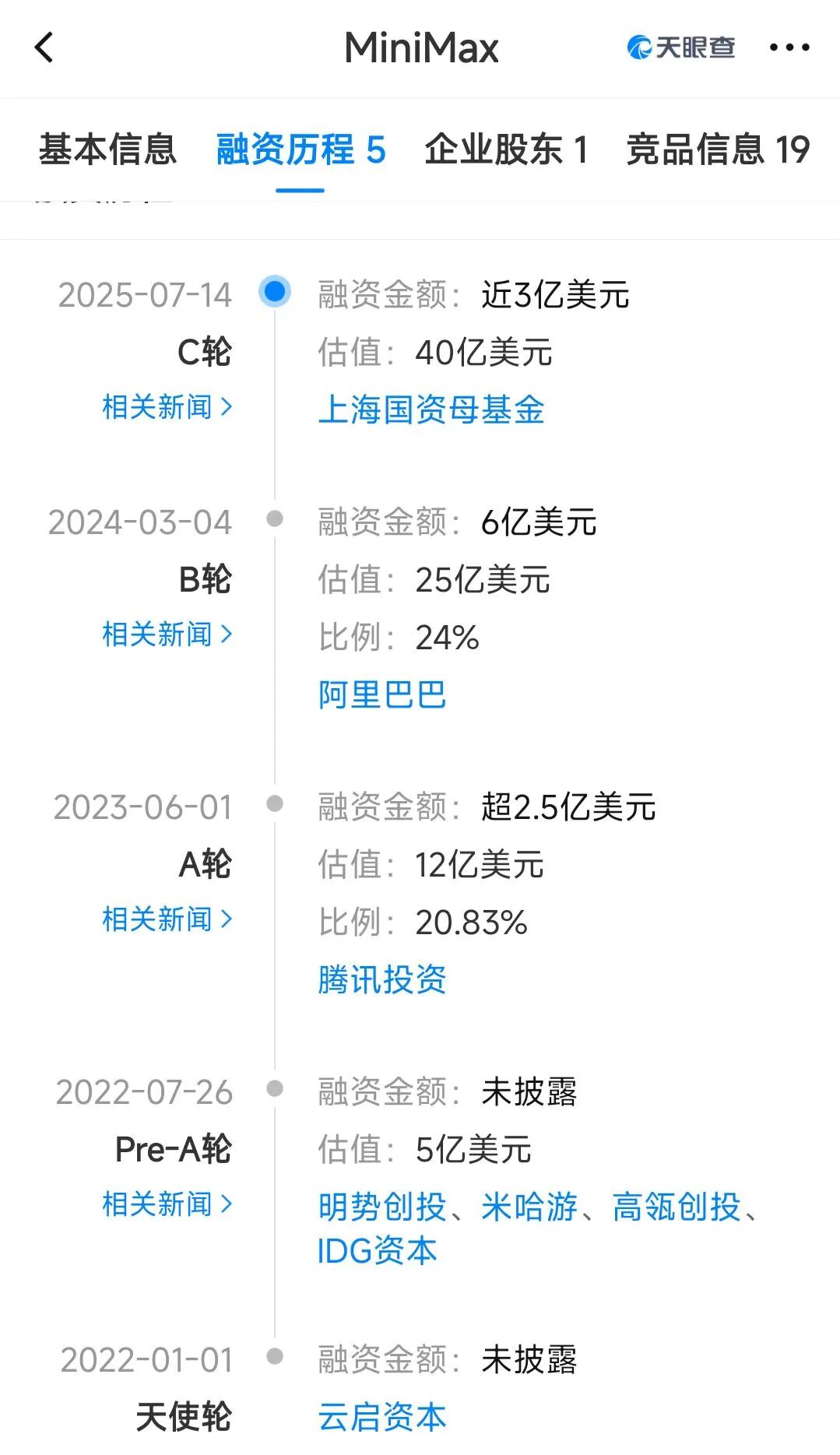
Task: Open the investor 腾讯投资
Action: pos(382,979)
